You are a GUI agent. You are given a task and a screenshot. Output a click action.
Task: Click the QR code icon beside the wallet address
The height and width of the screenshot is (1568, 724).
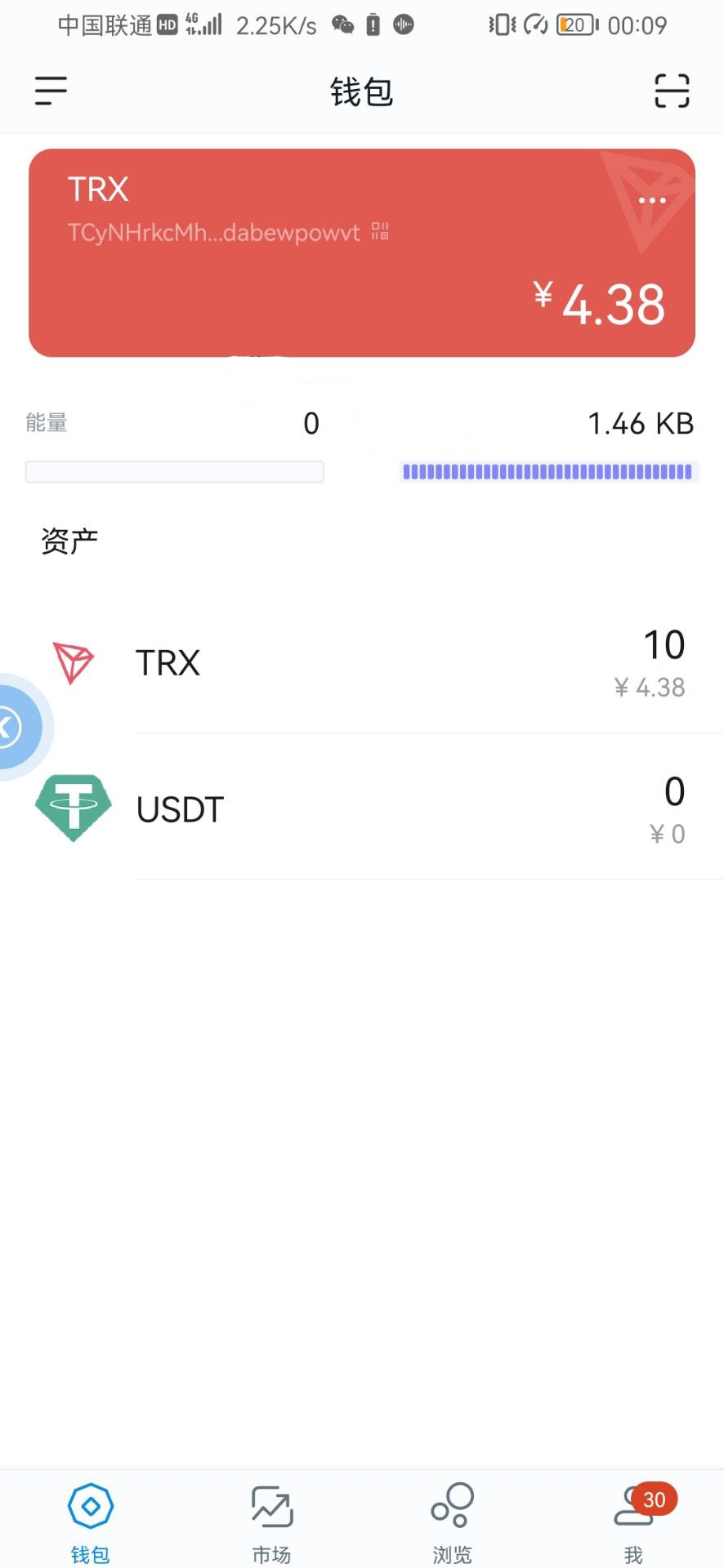378,232
